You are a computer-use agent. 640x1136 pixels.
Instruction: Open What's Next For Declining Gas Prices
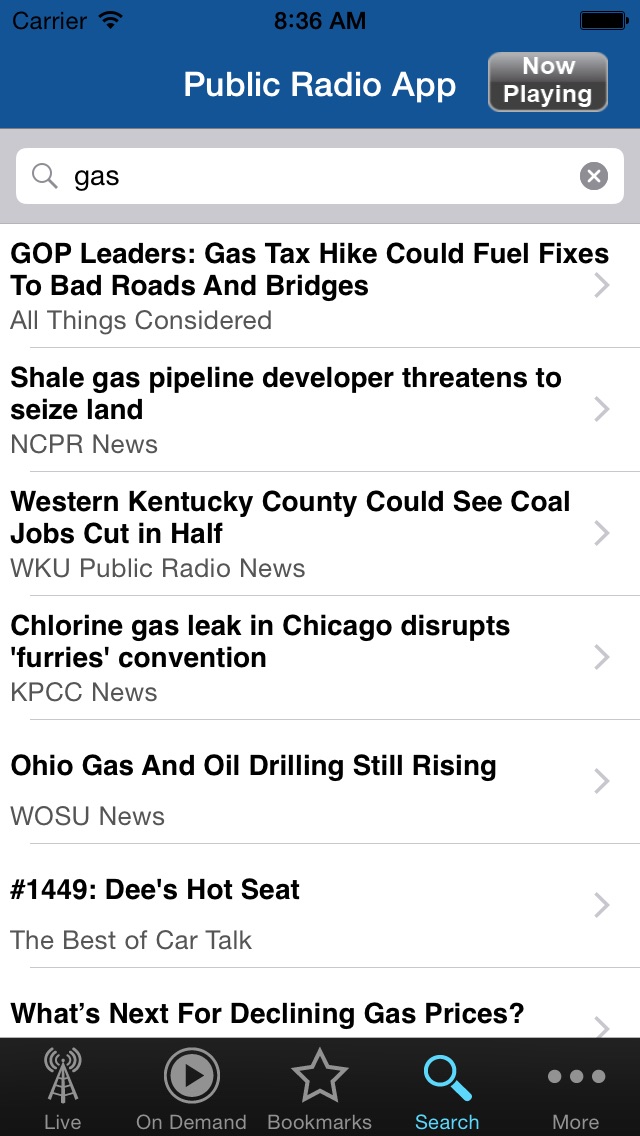tap(310, 1015)
